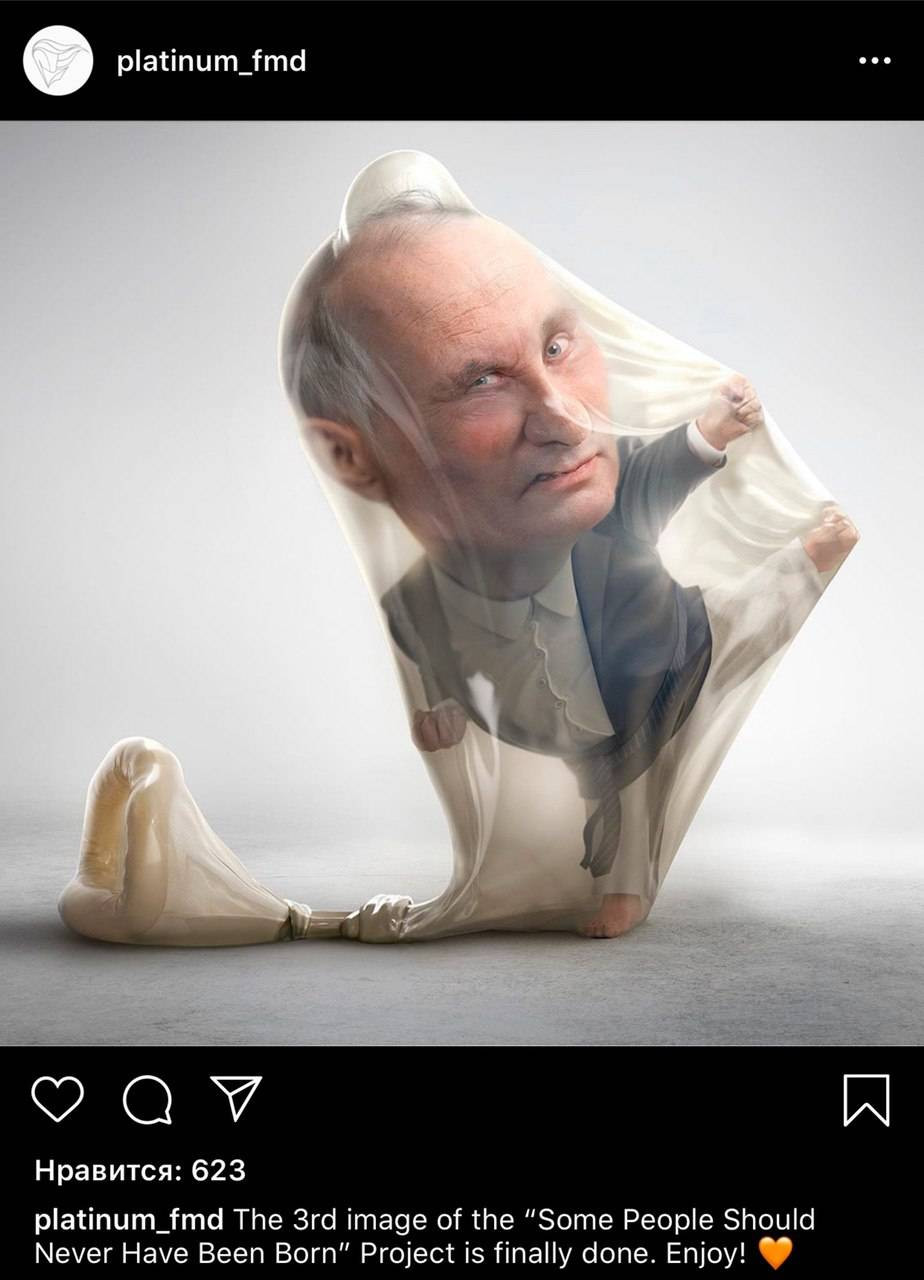Tap the platinum_fmd username in the header
The height and width of the screenshot is (1280, 924).
[x=211, y=62]
